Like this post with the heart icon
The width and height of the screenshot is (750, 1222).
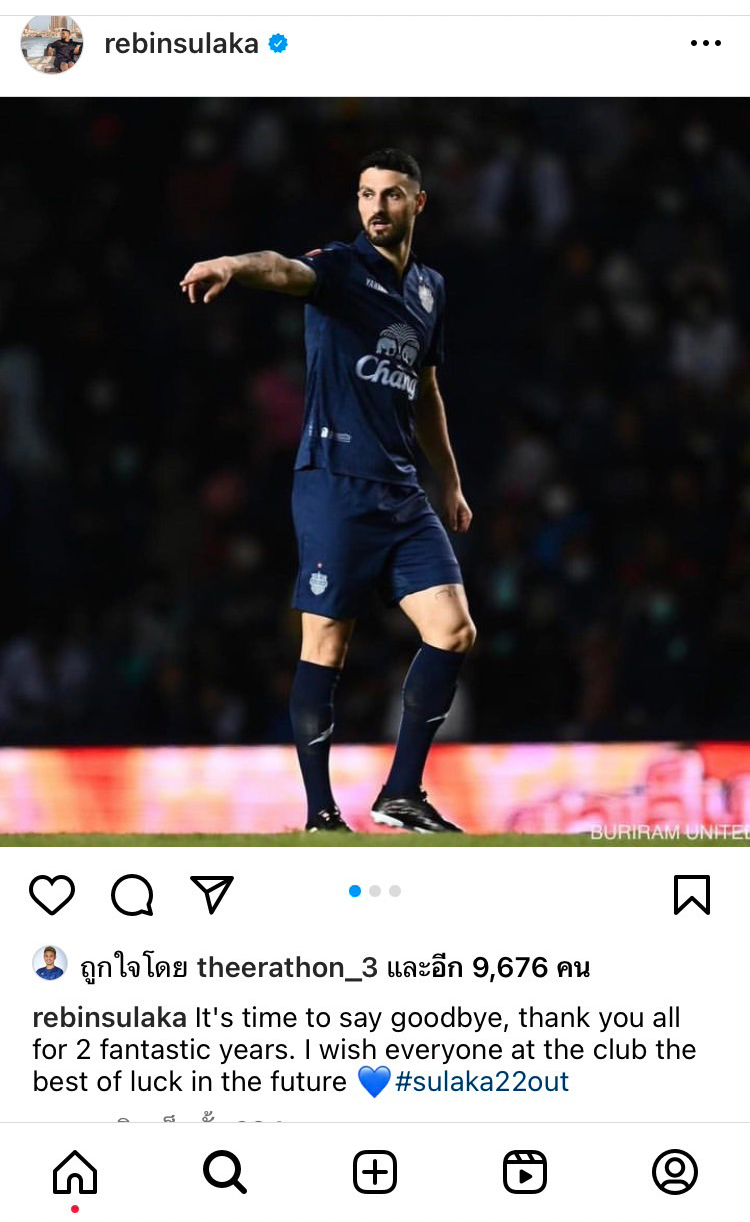click(52, 894)
